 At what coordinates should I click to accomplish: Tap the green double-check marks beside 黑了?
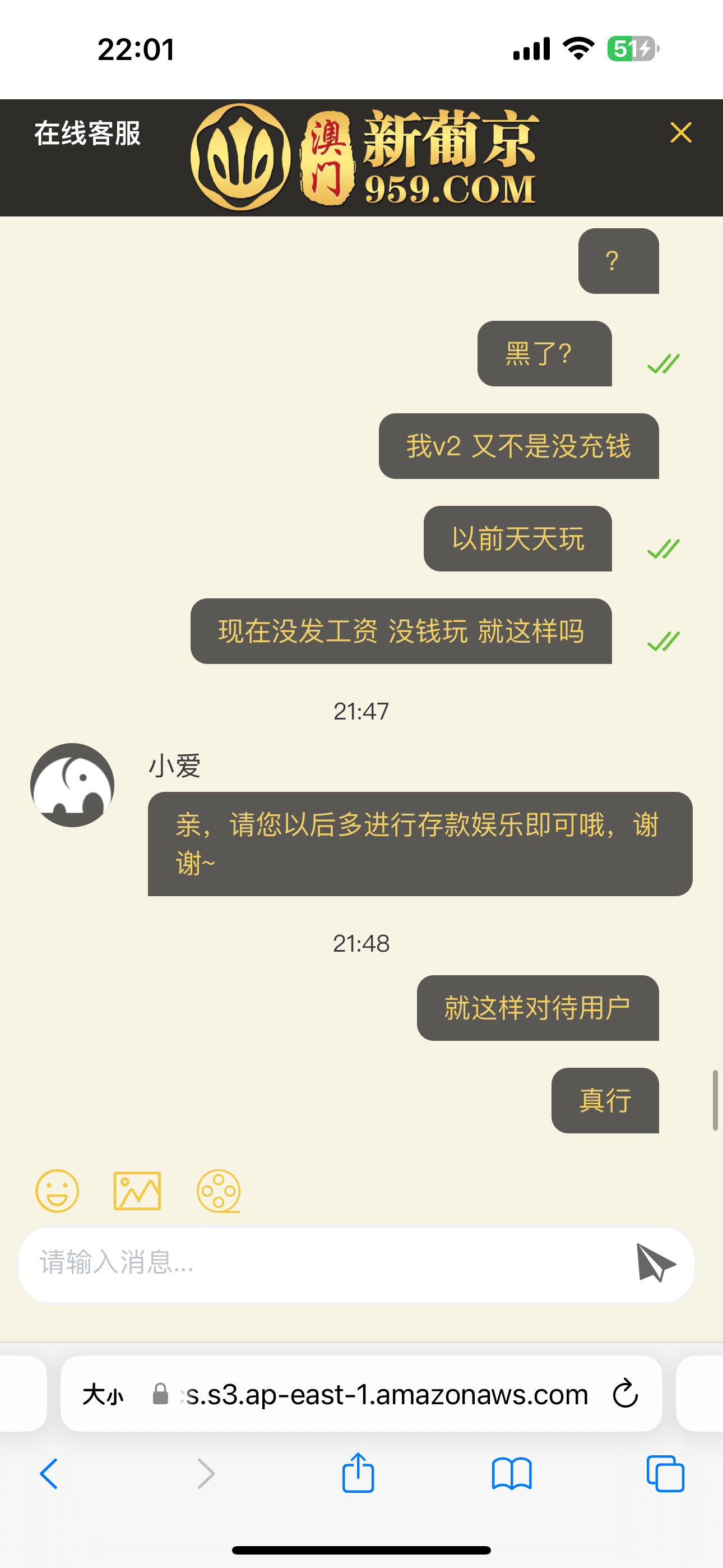tap(661, 365)
